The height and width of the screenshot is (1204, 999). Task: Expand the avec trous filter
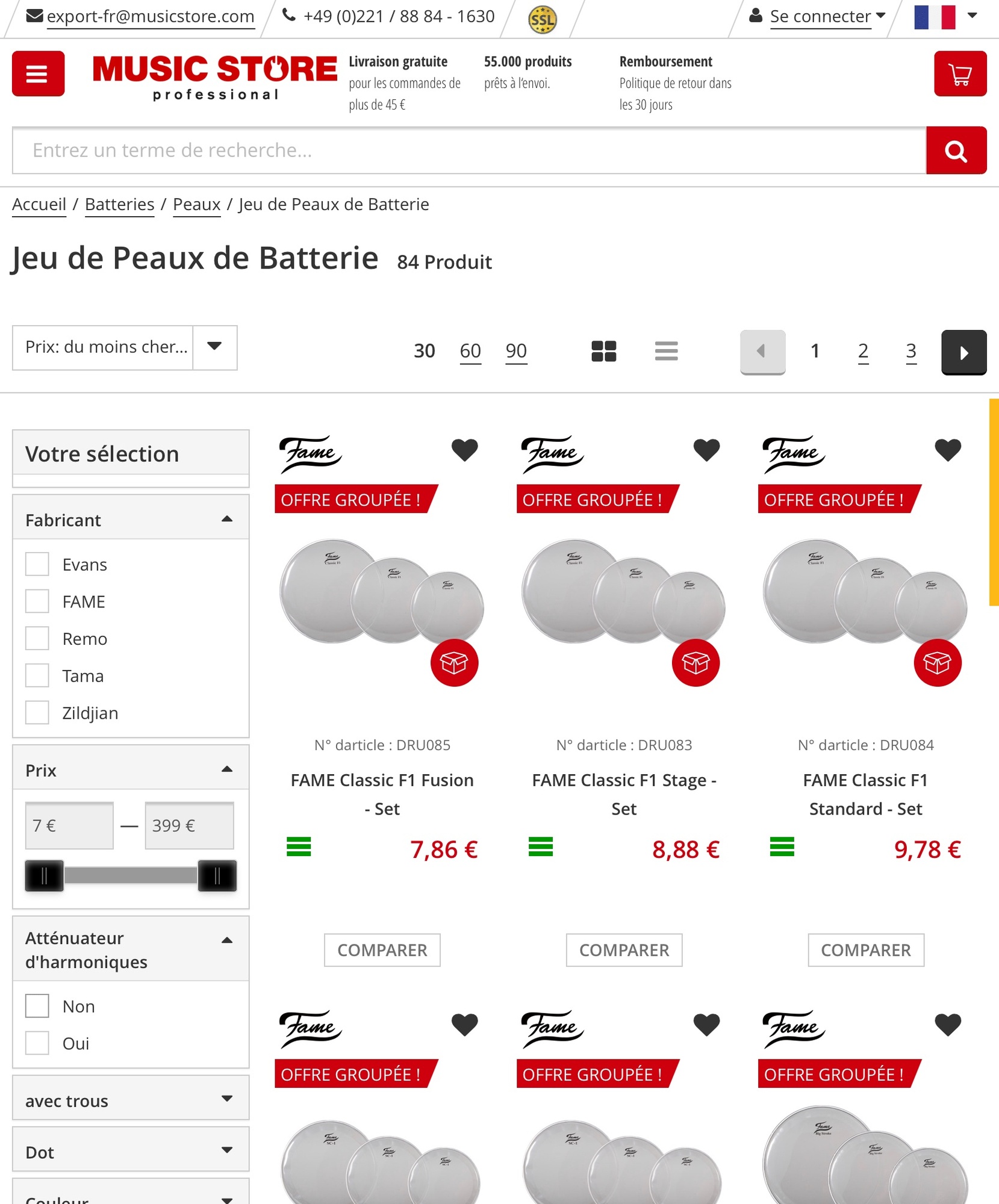[x=130, y=1100]
